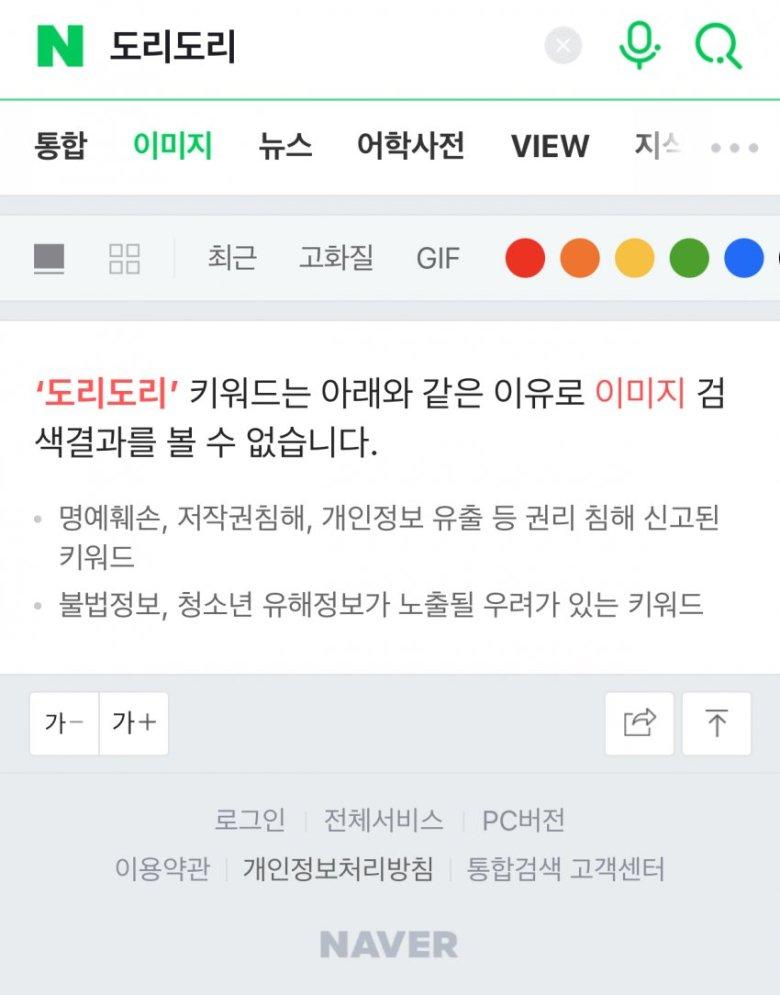Select the grid view layout icon

pos(124,258)
